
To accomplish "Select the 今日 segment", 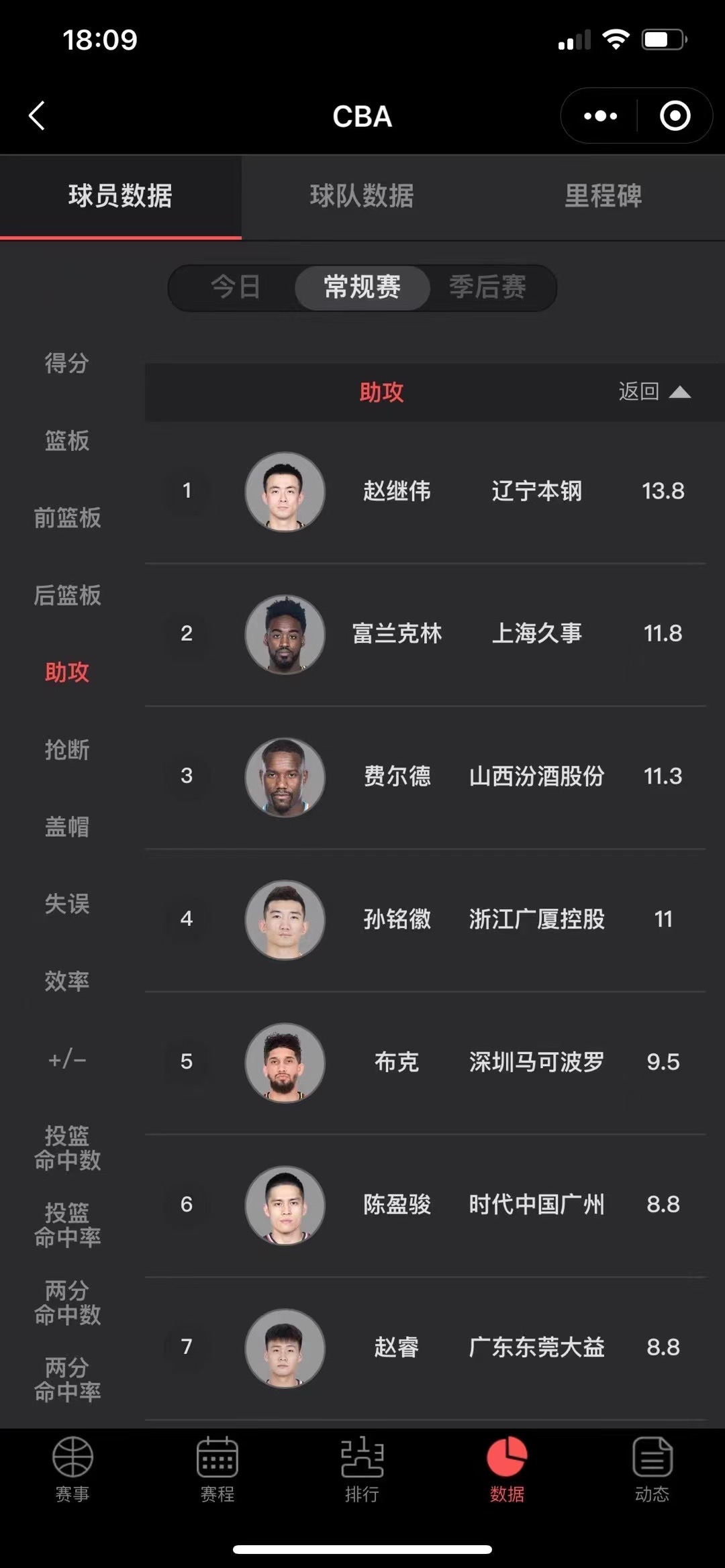I will pos(235,287).
